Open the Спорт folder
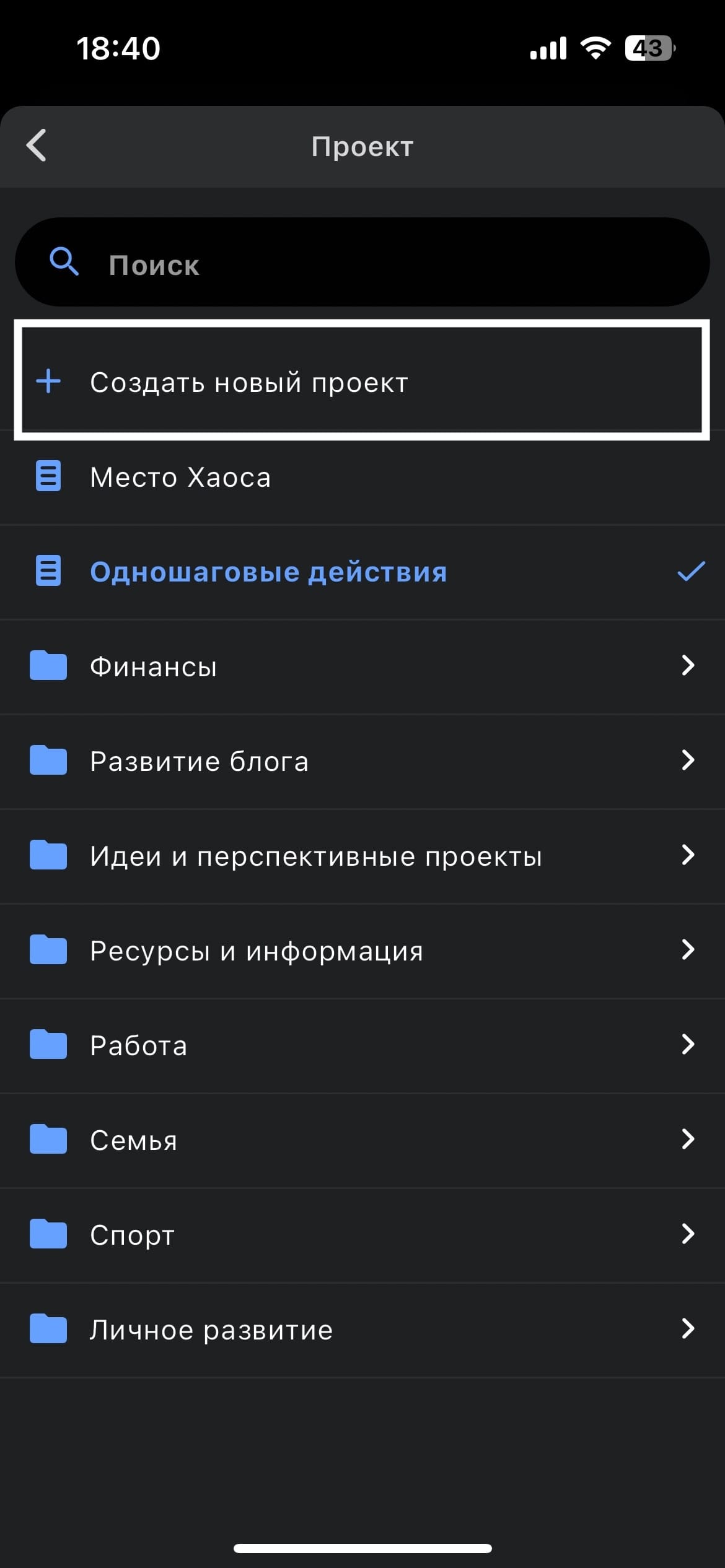The image size is (725, 1568). point(362,1235)
